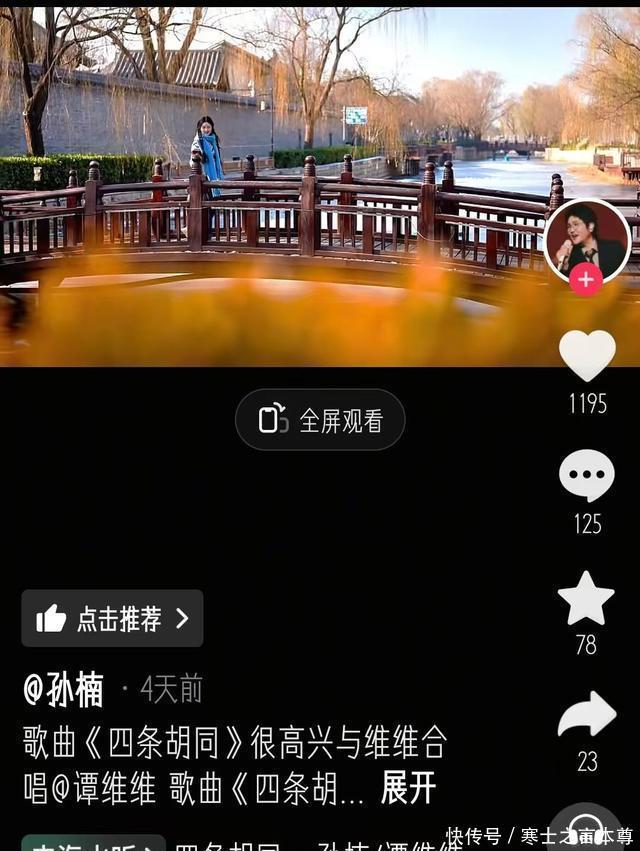Screen dimensions: 640x851
Task: Open the @孙楠 username link
Action: coord(63,689)
